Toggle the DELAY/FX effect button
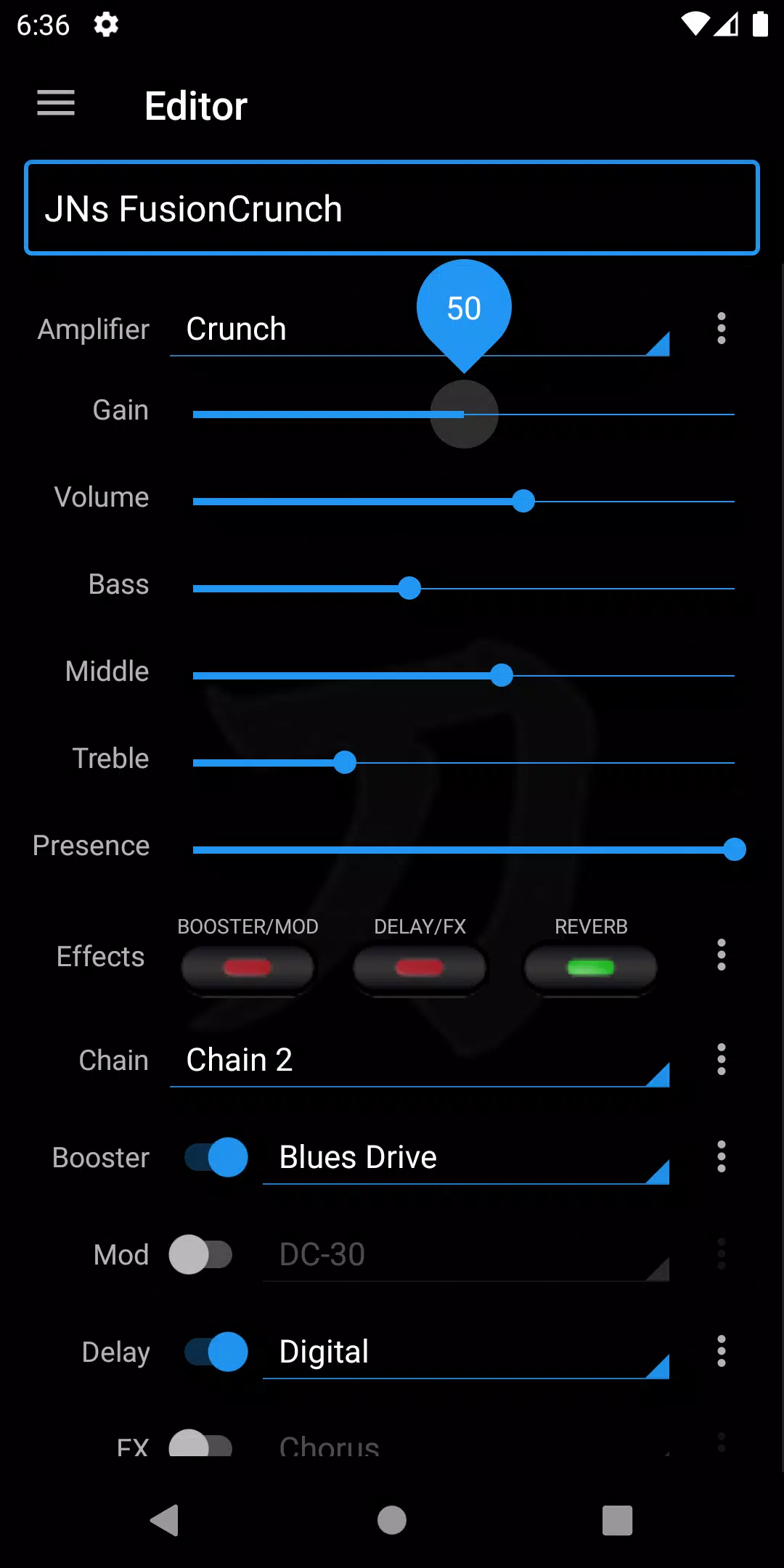Viewport: 784px width, 1568px height. click(420, 968)
